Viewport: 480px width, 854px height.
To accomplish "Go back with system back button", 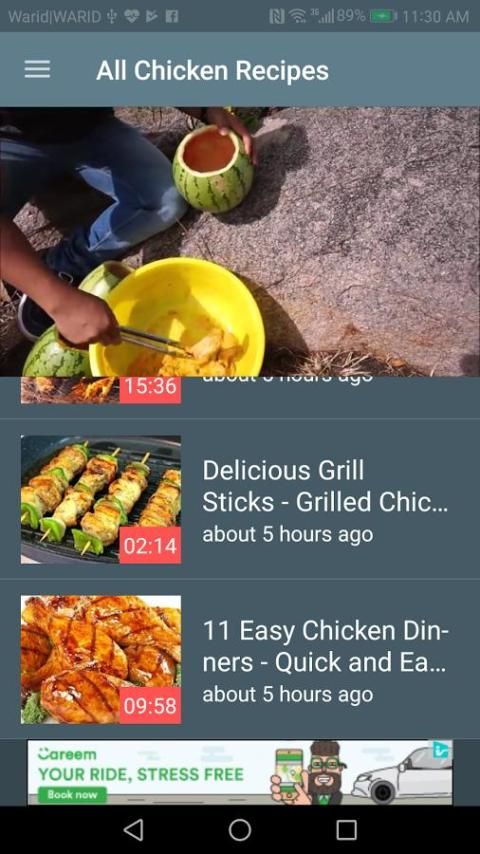I will point(133,830).
